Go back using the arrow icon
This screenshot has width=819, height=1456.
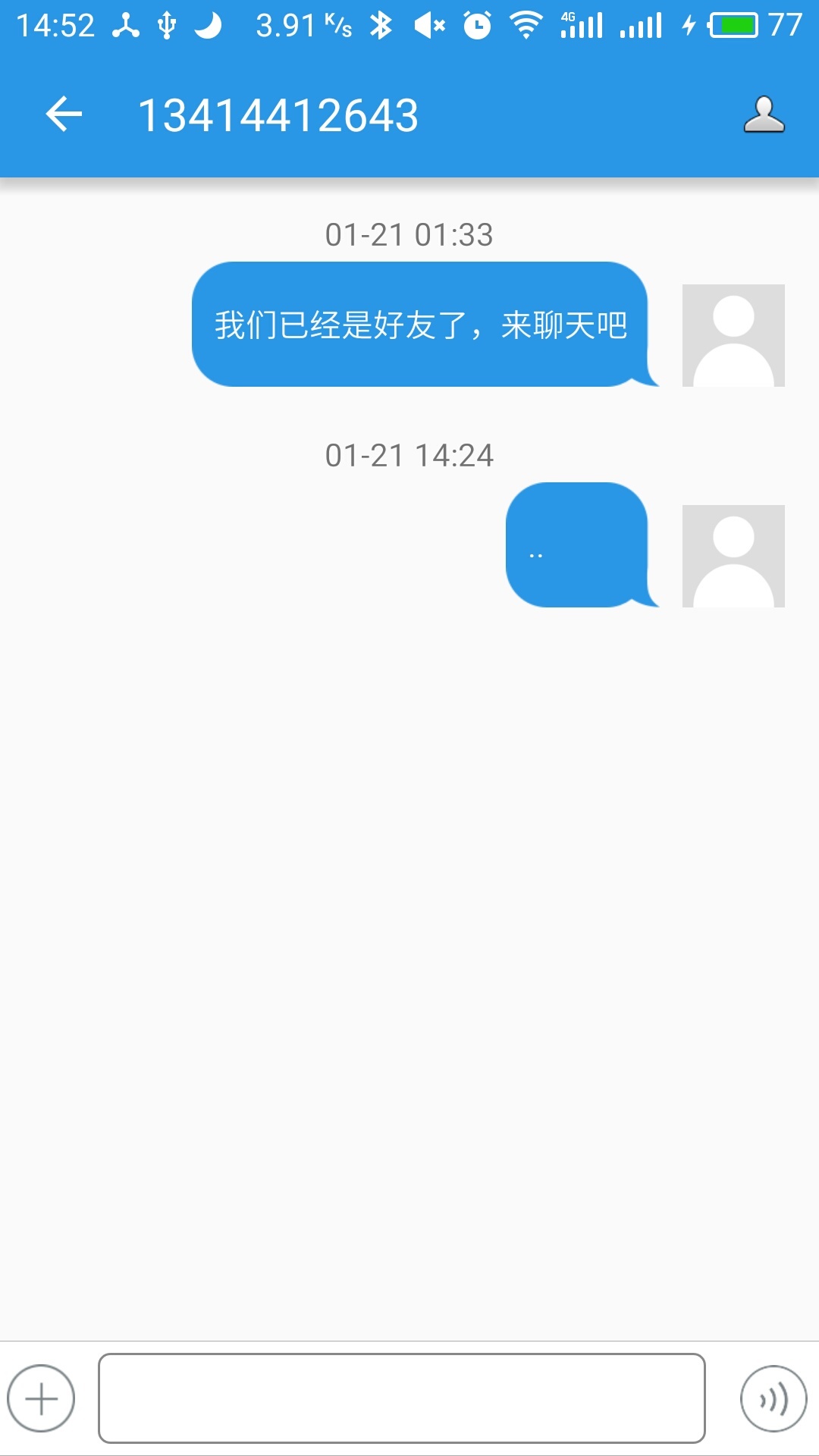point(64,115)
